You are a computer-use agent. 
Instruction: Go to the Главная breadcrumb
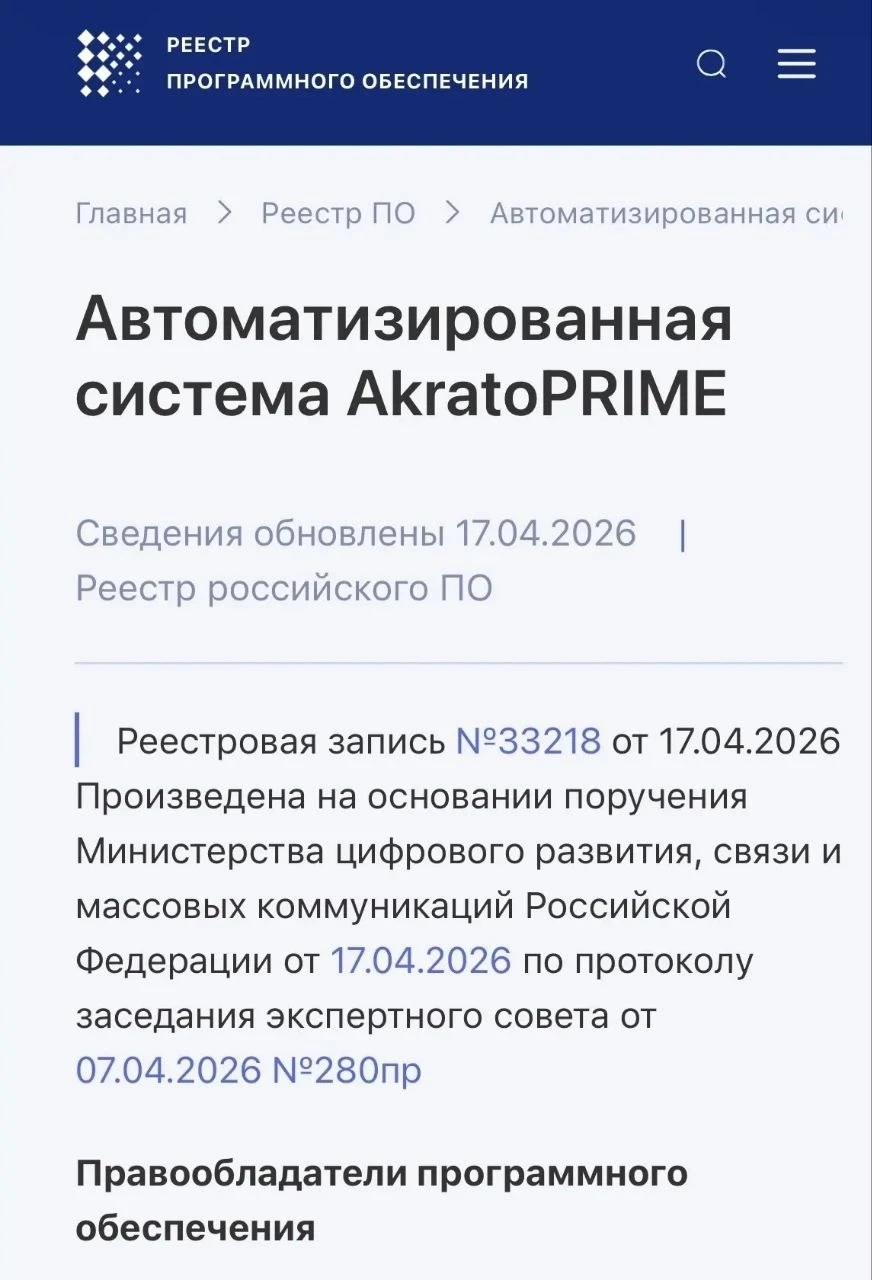point(131,213)
